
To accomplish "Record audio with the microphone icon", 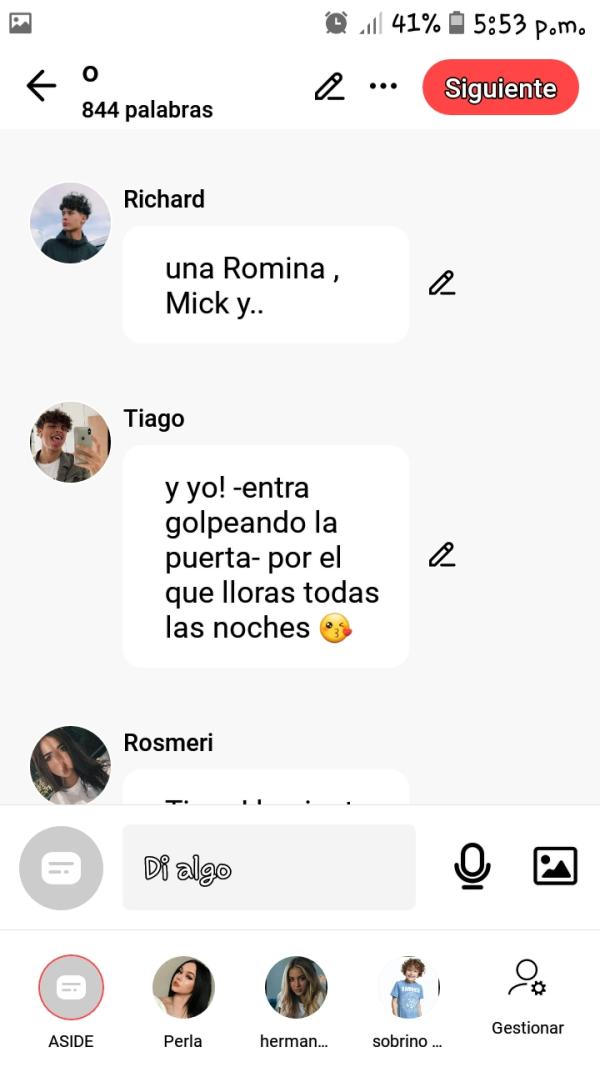I will pyautogui.click(x=472, y=866).
